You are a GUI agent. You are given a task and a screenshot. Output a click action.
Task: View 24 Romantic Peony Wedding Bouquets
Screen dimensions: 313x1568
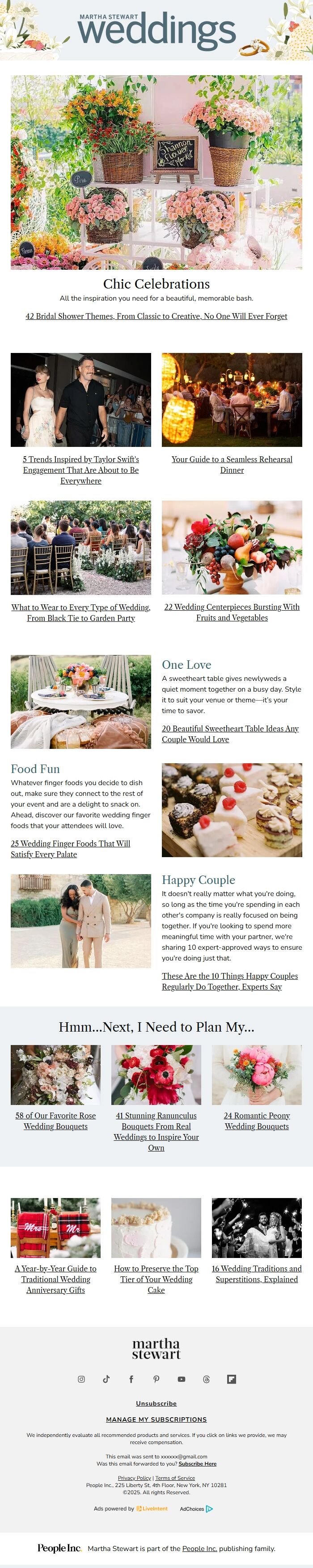256,1121
